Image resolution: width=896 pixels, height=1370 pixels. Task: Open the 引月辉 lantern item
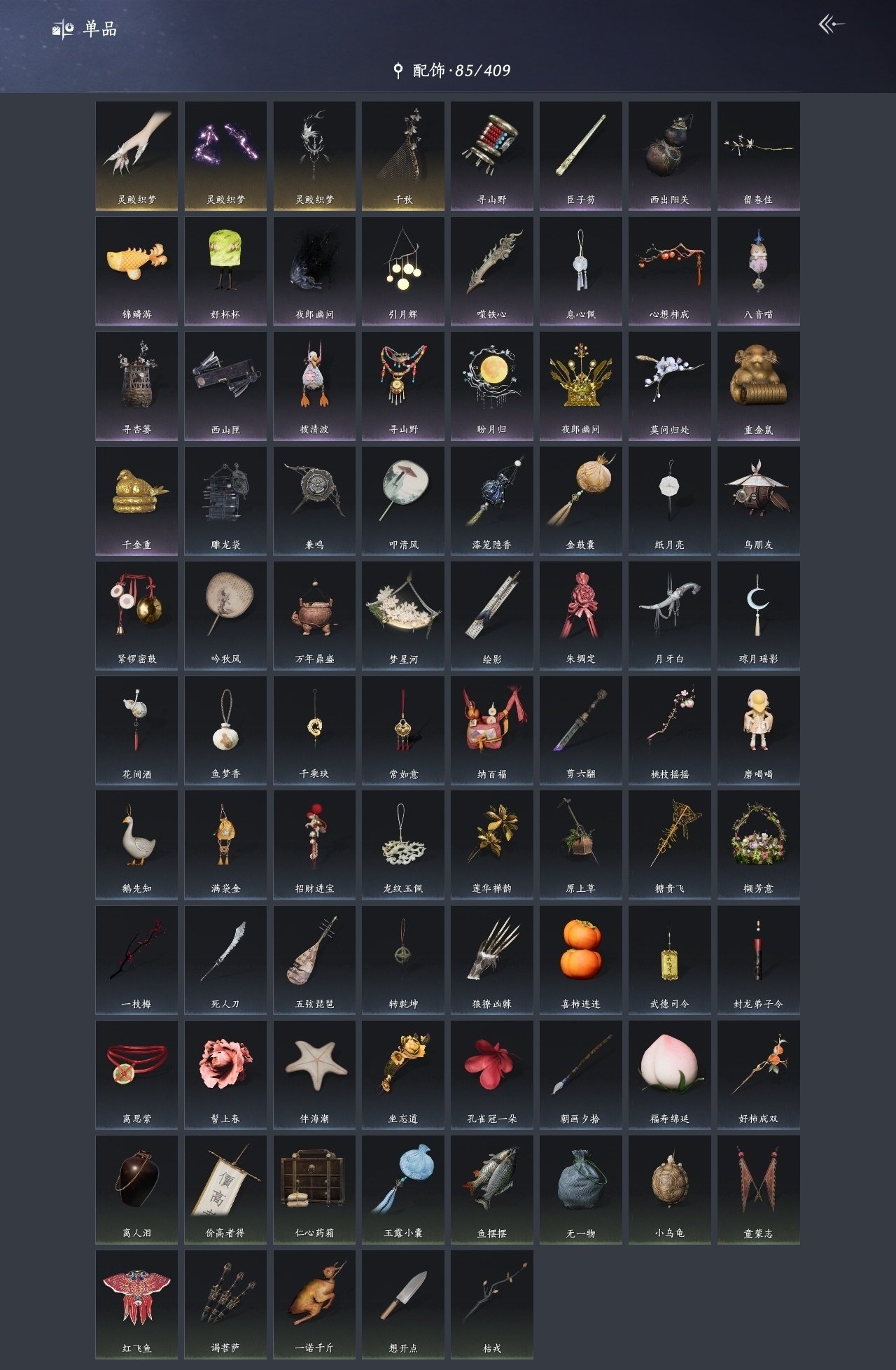402,270
